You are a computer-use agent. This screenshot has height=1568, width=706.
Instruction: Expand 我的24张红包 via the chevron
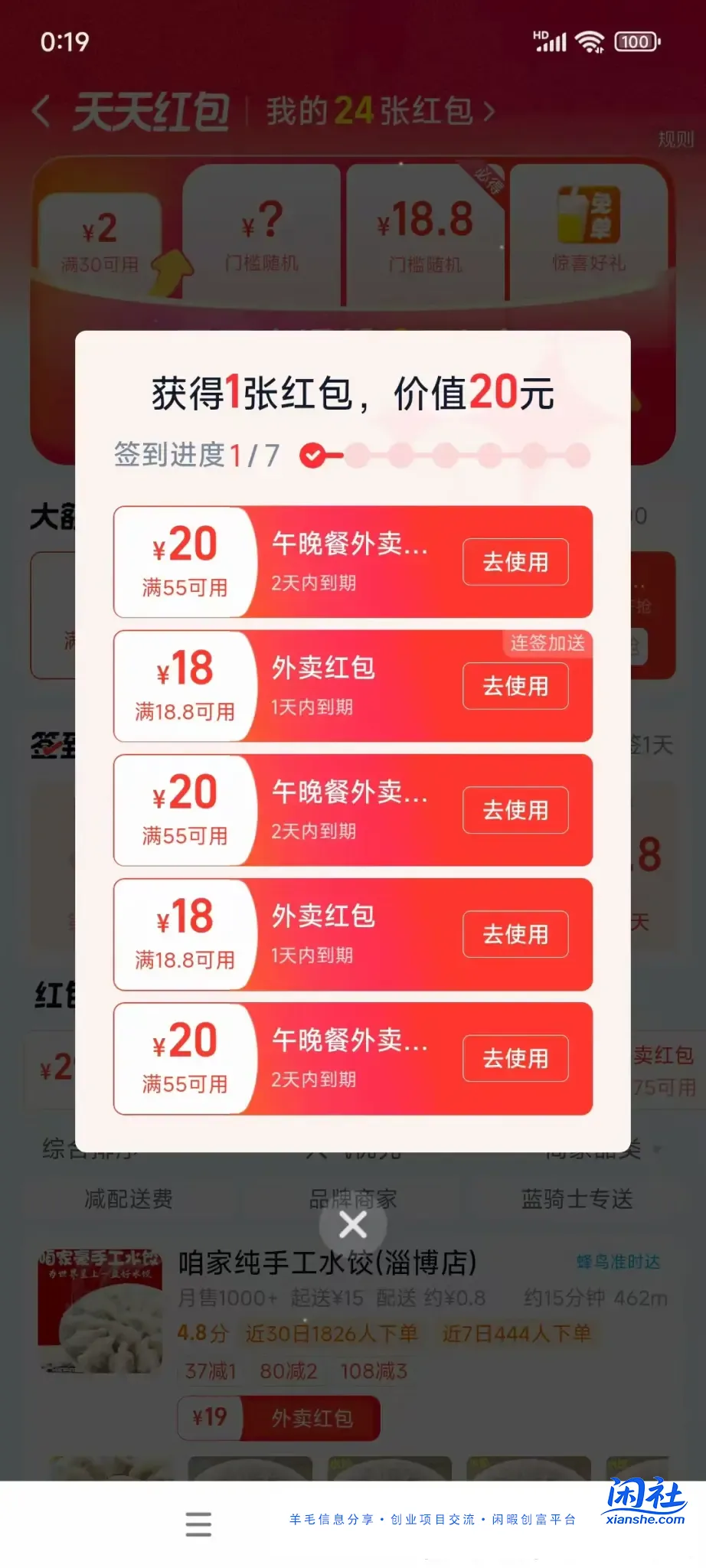click(x=488, y=109)
